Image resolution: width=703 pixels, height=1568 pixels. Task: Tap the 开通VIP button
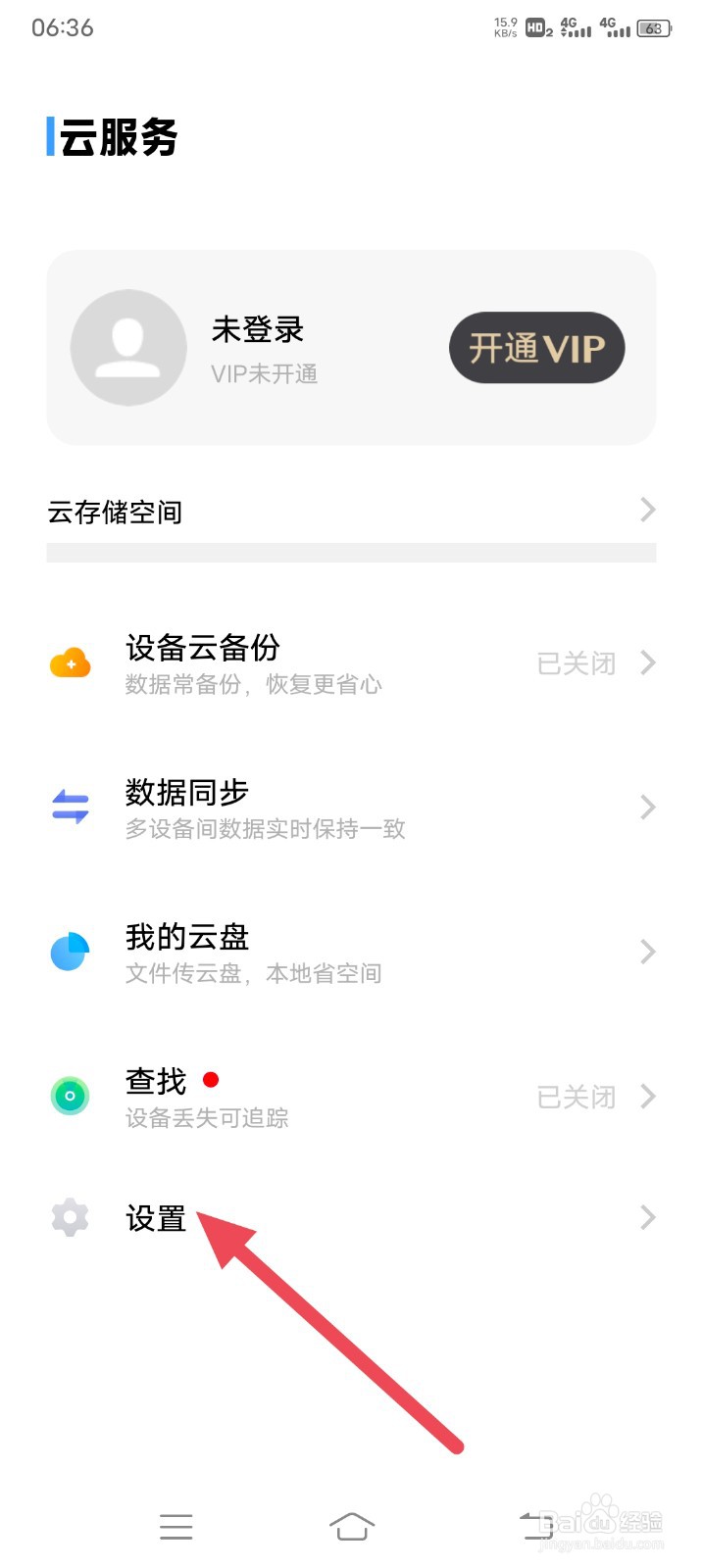pyautogui.click(x=536, y=348)
